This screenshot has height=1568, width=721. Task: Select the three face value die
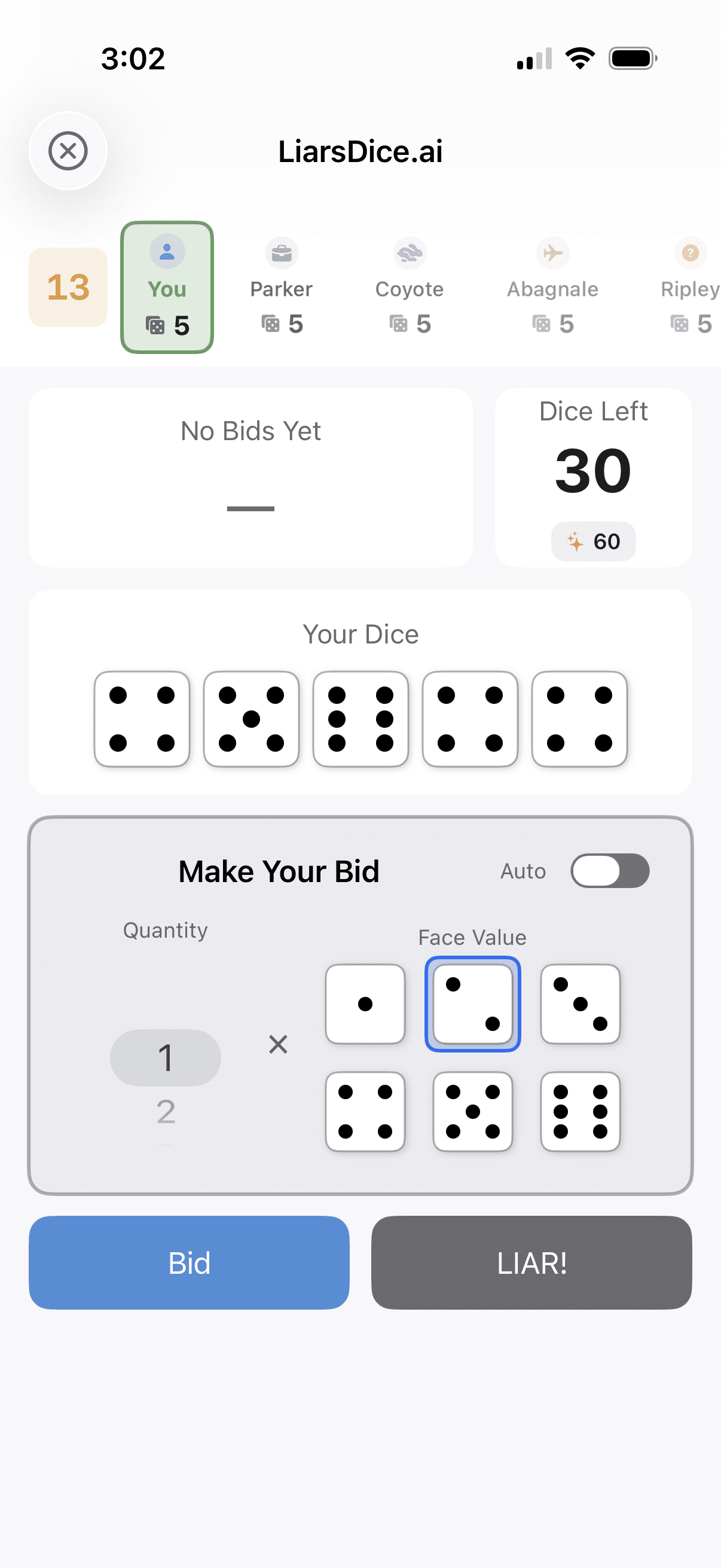pyautogui.click(x=580, y=1003)
